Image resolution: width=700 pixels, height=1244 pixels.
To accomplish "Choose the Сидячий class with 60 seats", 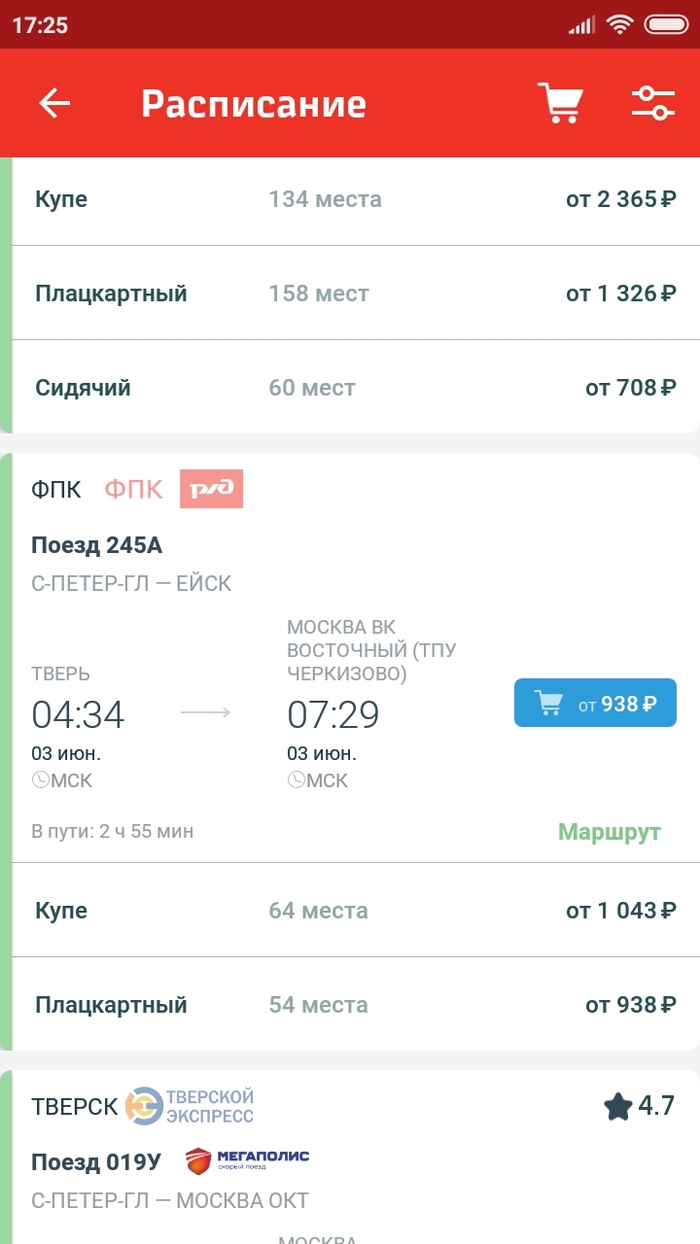I will (356, 387).
